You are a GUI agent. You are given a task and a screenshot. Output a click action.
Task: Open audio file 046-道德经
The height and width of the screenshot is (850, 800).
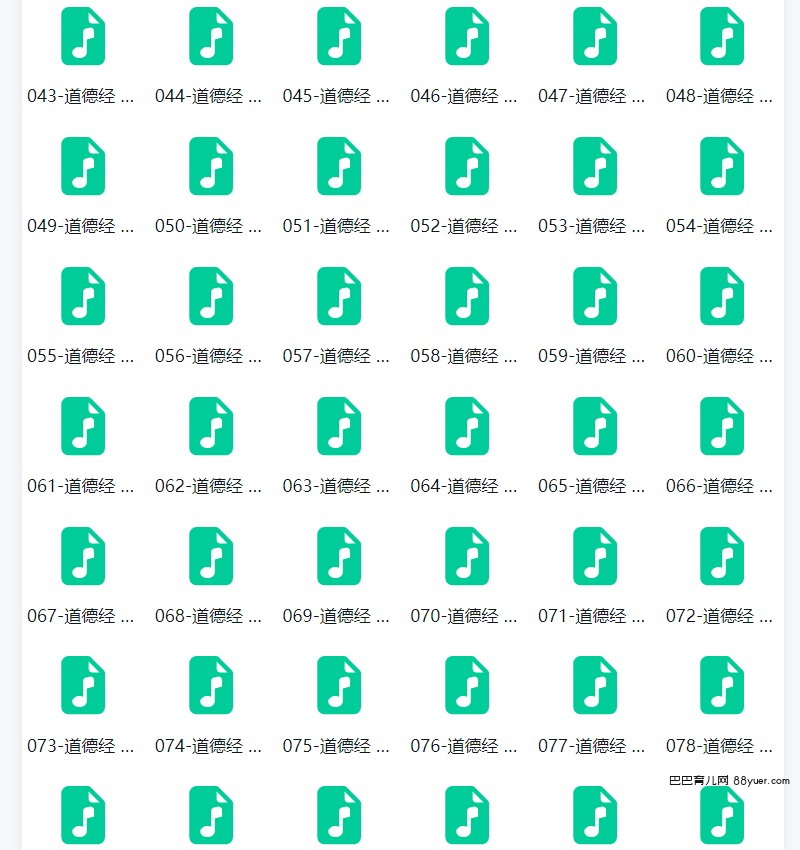click(466, 37)
